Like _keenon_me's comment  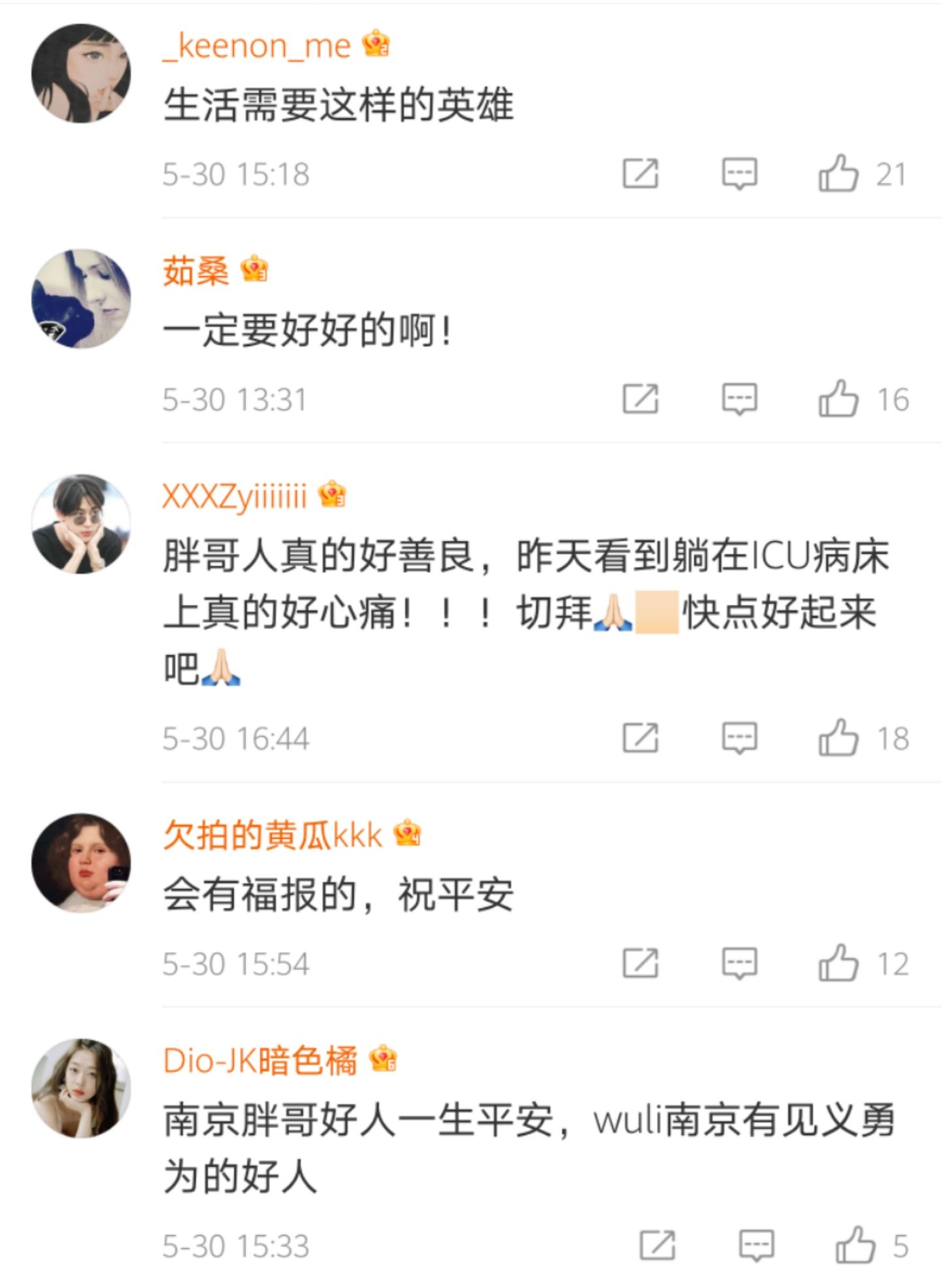838,174
